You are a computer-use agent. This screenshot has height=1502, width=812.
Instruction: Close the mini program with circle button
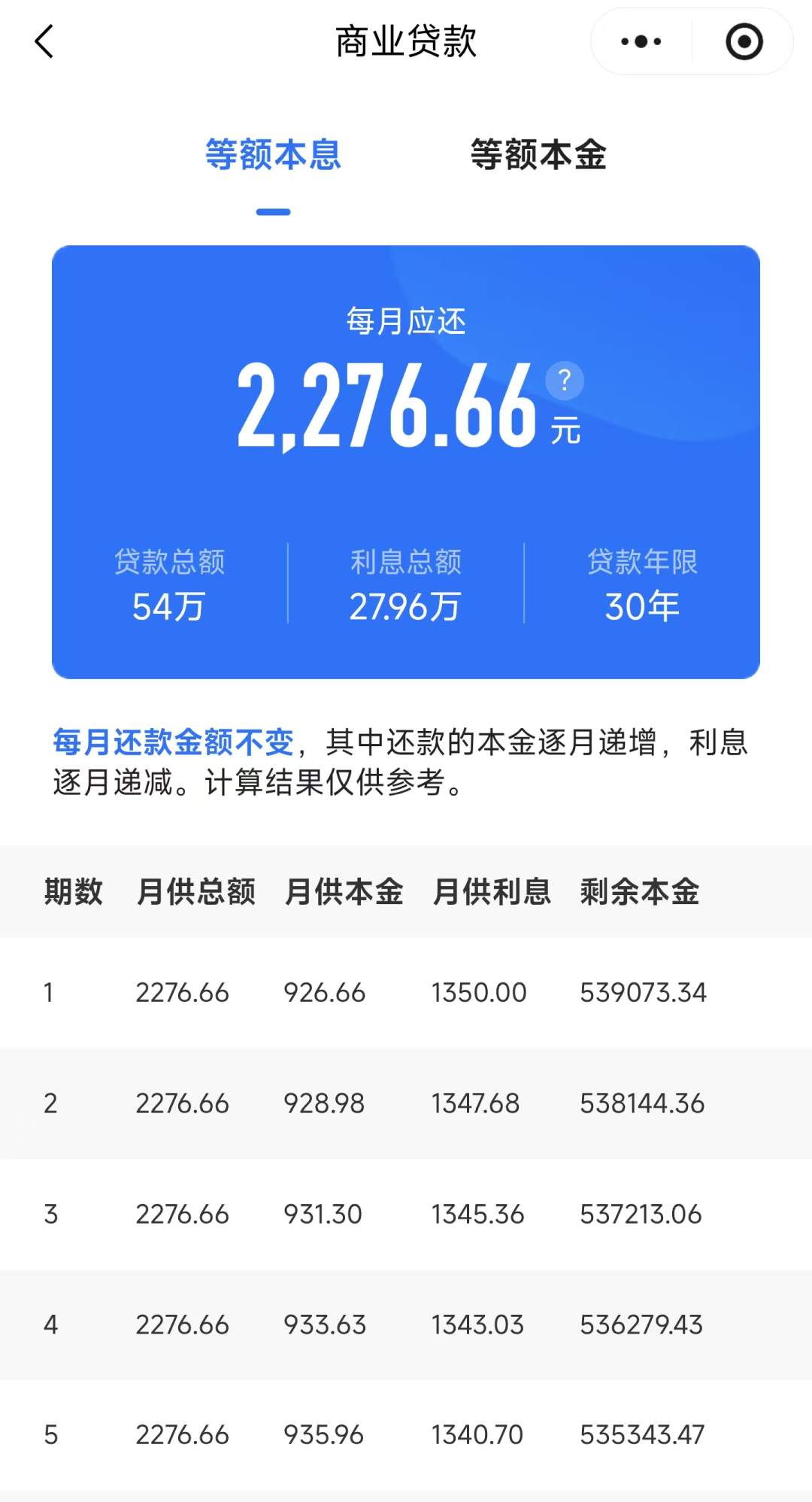(744, 41)
